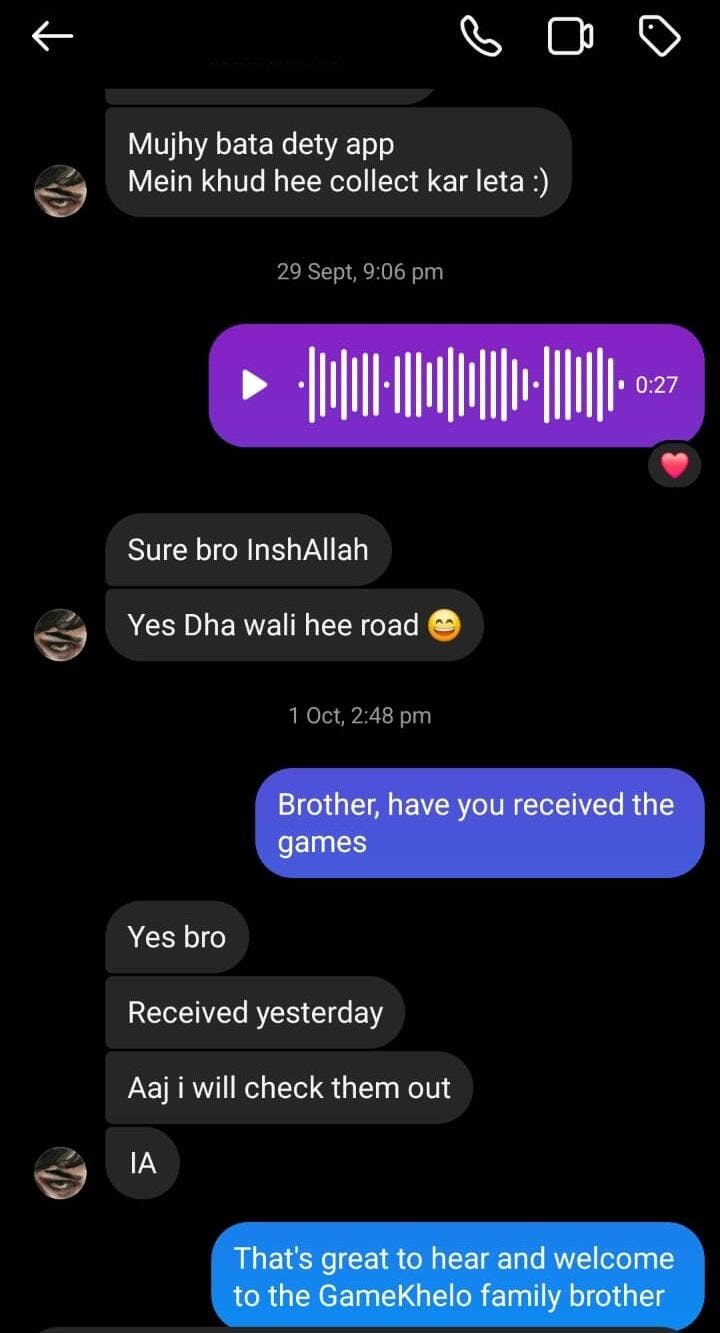Screen dimensions: 720x1333
Task: Play the 0:27 voice message
Action: coord(255,384)
